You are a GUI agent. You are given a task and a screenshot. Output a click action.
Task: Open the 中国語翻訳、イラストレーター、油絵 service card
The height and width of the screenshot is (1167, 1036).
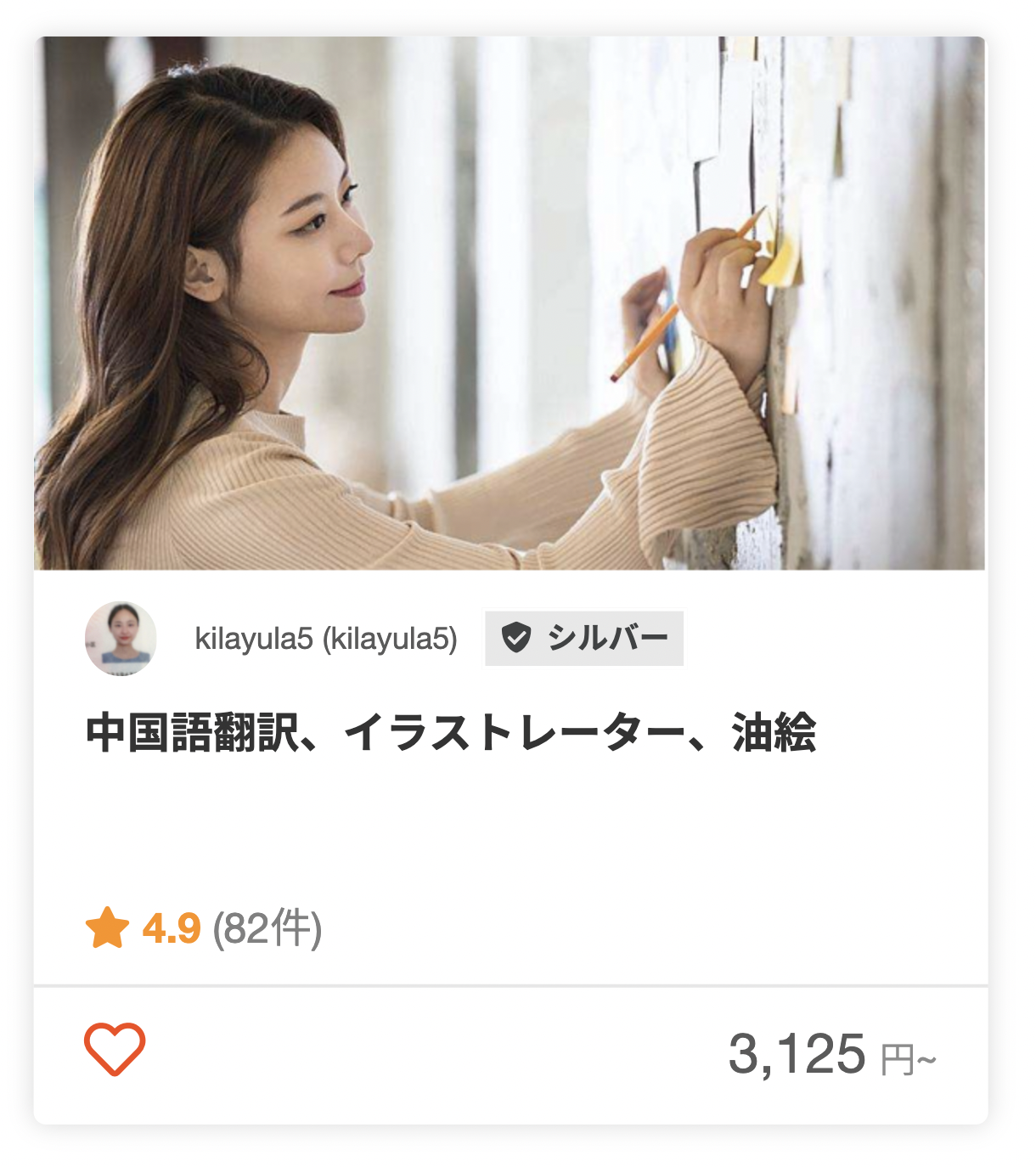[x=451, y=733]
